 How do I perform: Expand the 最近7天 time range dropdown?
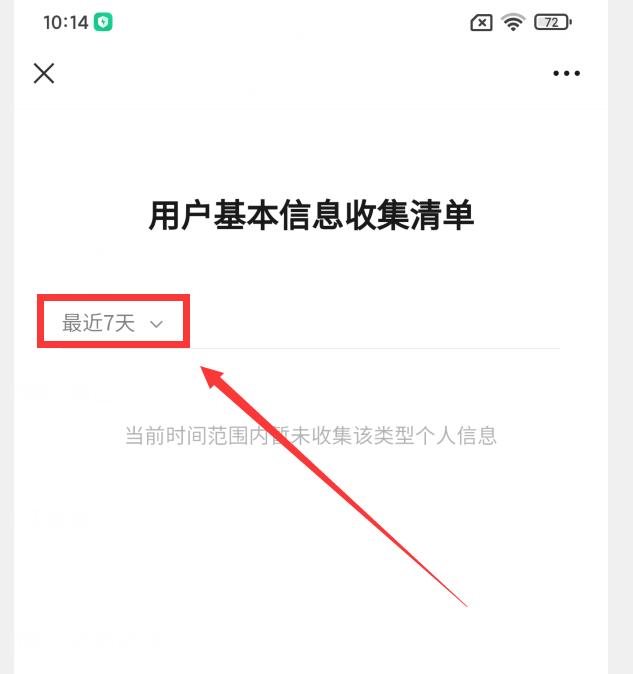[x=112, y=322]
